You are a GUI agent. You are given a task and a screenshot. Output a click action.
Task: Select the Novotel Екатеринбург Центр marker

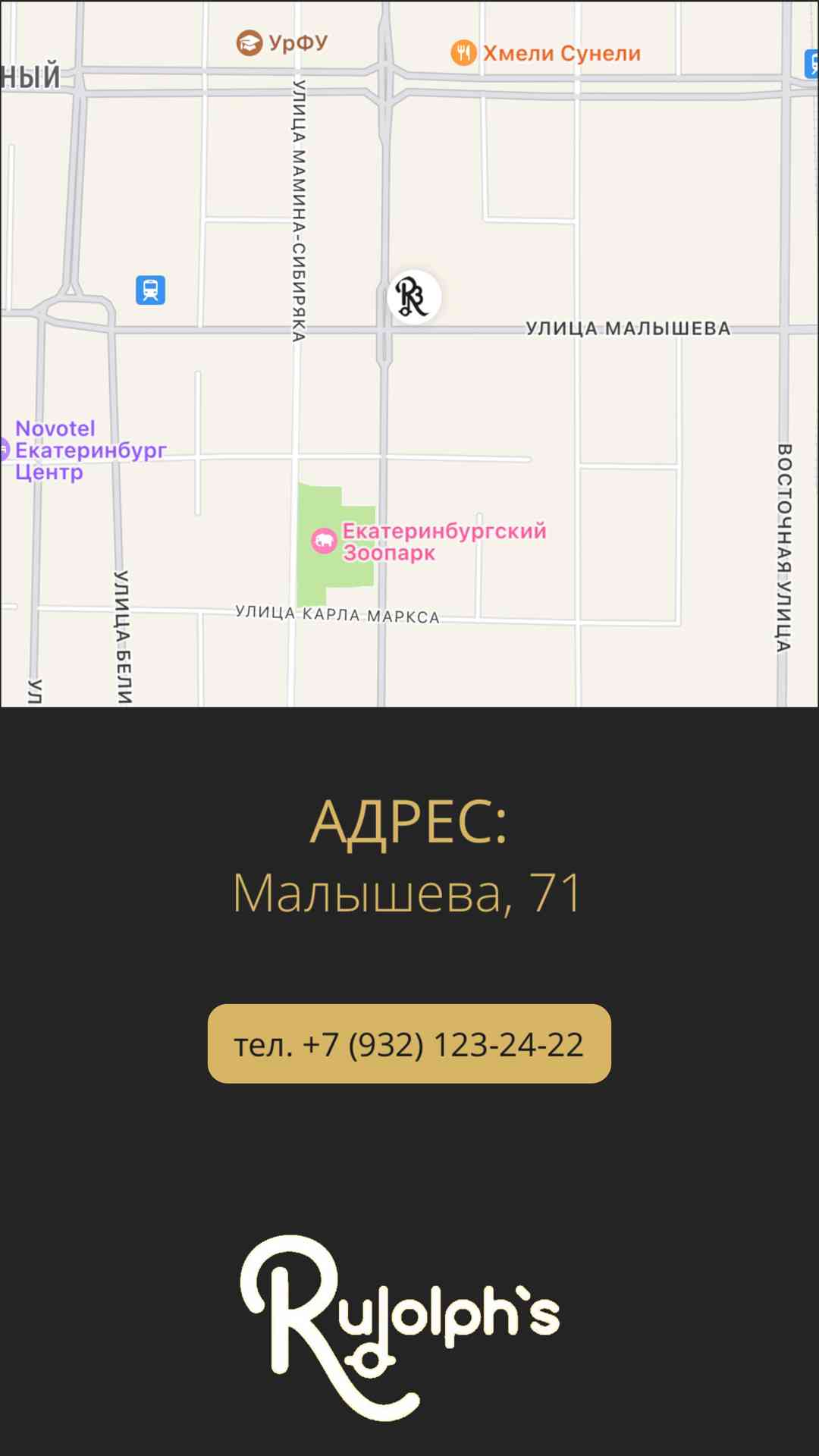coord(83,450)
